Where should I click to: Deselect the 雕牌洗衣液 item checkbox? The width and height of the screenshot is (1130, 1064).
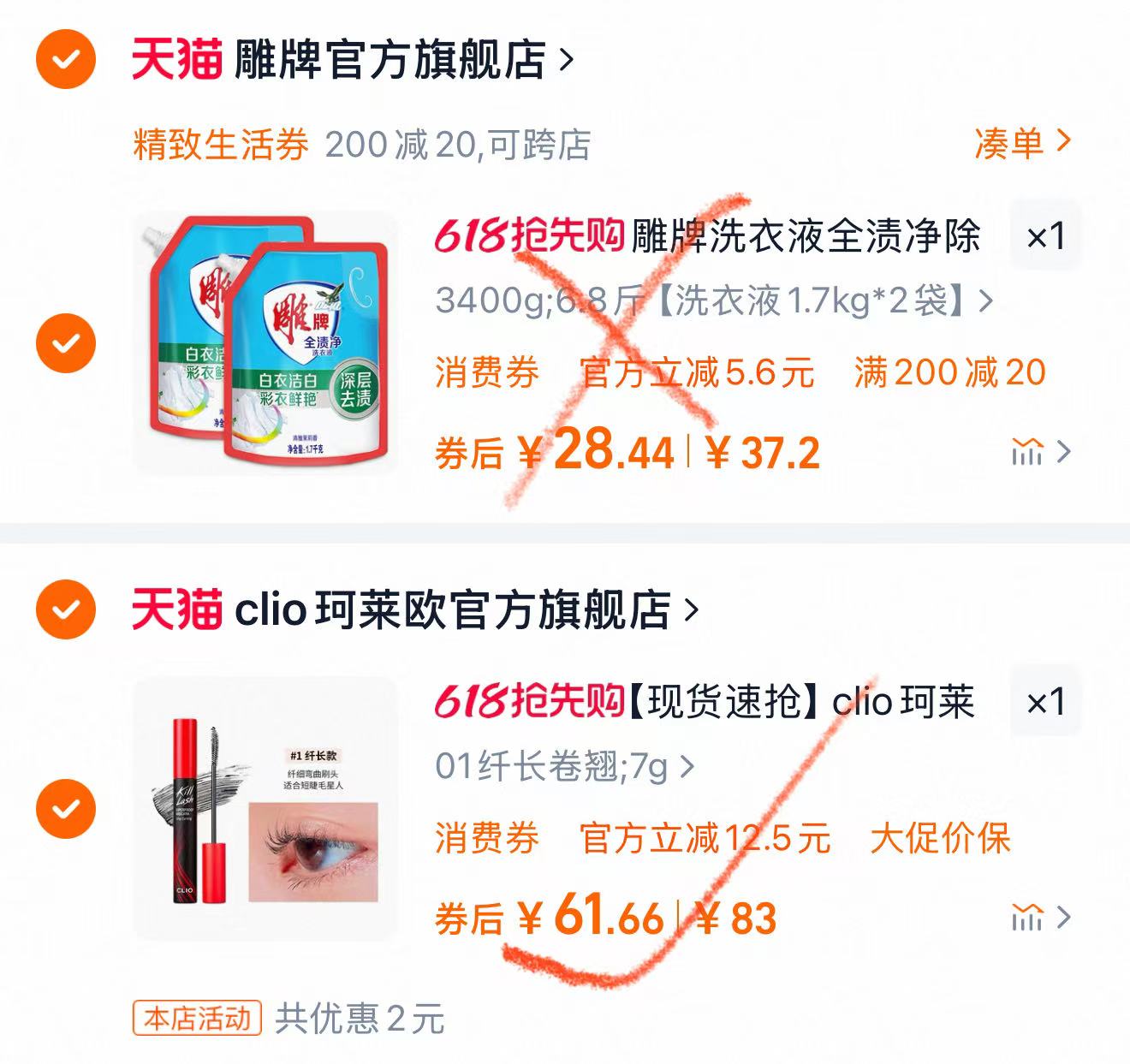(x=65, y=342)
